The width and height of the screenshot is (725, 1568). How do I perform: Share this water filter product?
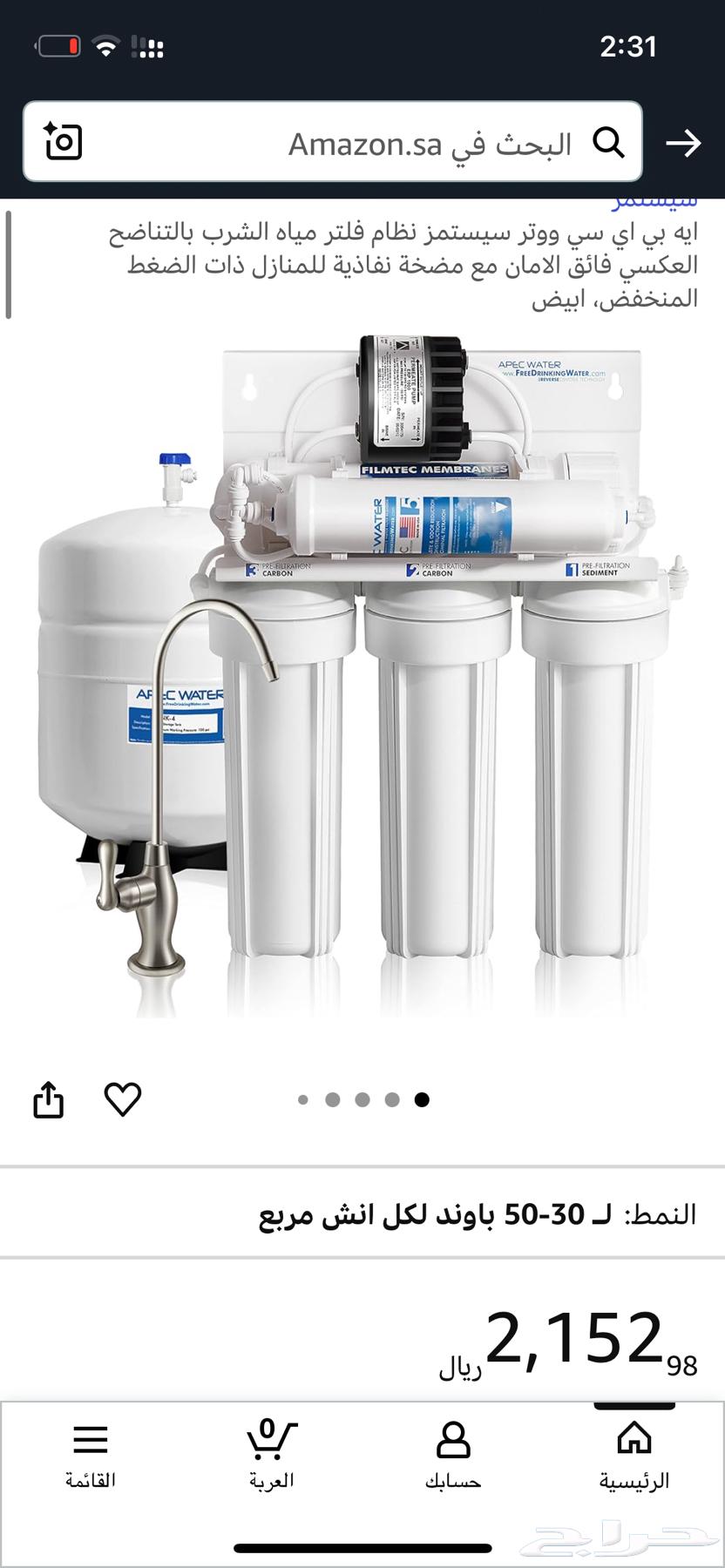click(x=49, y=1099)
